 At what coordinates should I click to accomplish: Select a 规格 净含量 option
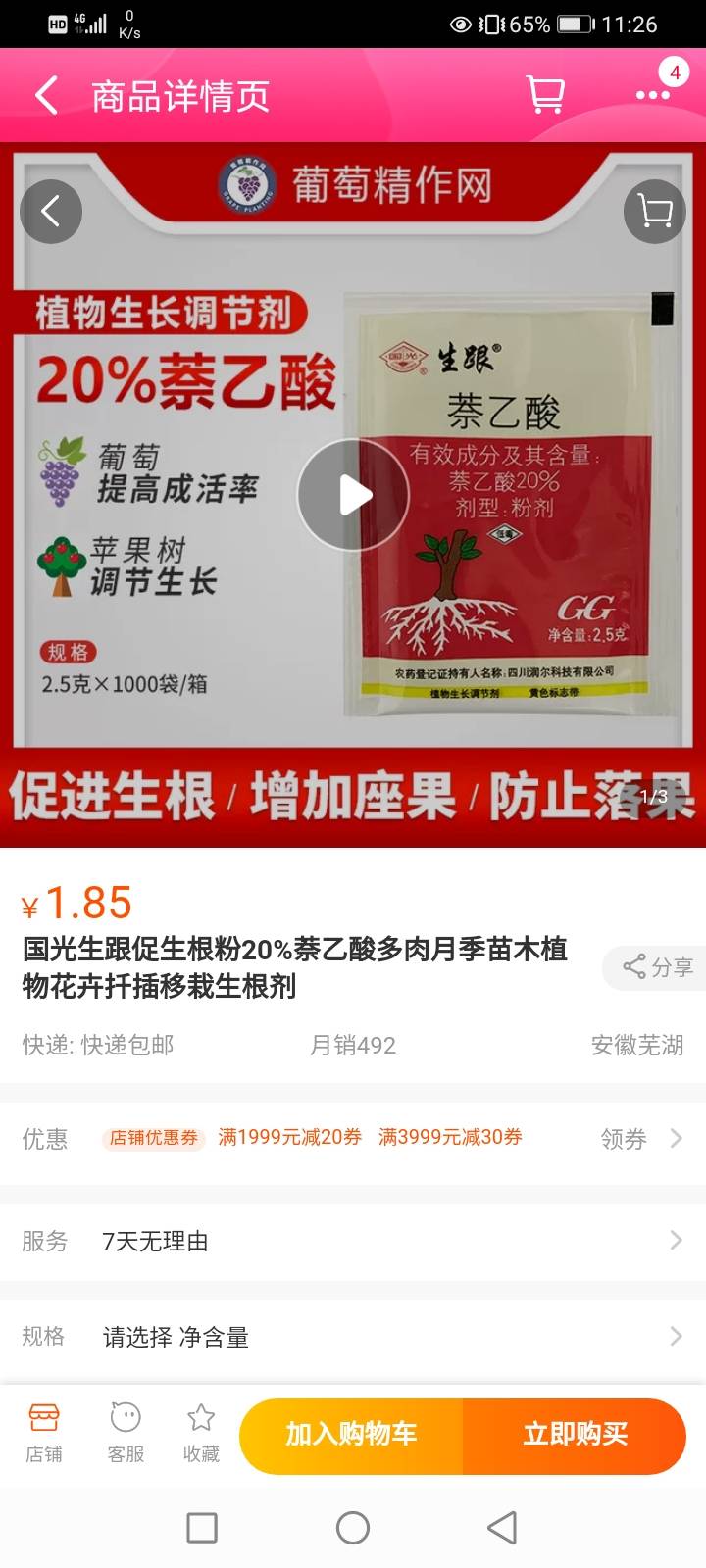tap(353, 1337)
